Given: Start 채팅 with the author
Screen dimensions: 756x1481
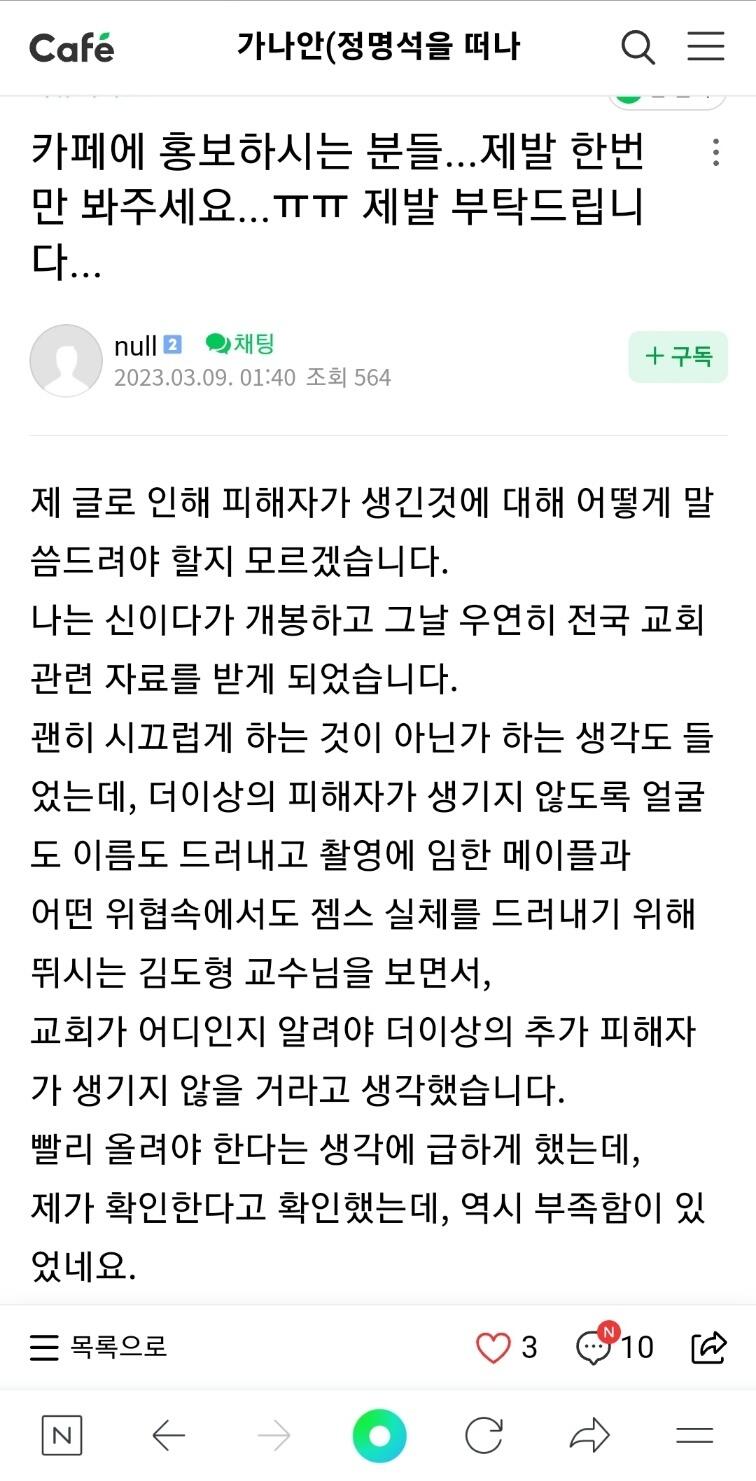Looking at the screenshot, I should pos(240,344).
